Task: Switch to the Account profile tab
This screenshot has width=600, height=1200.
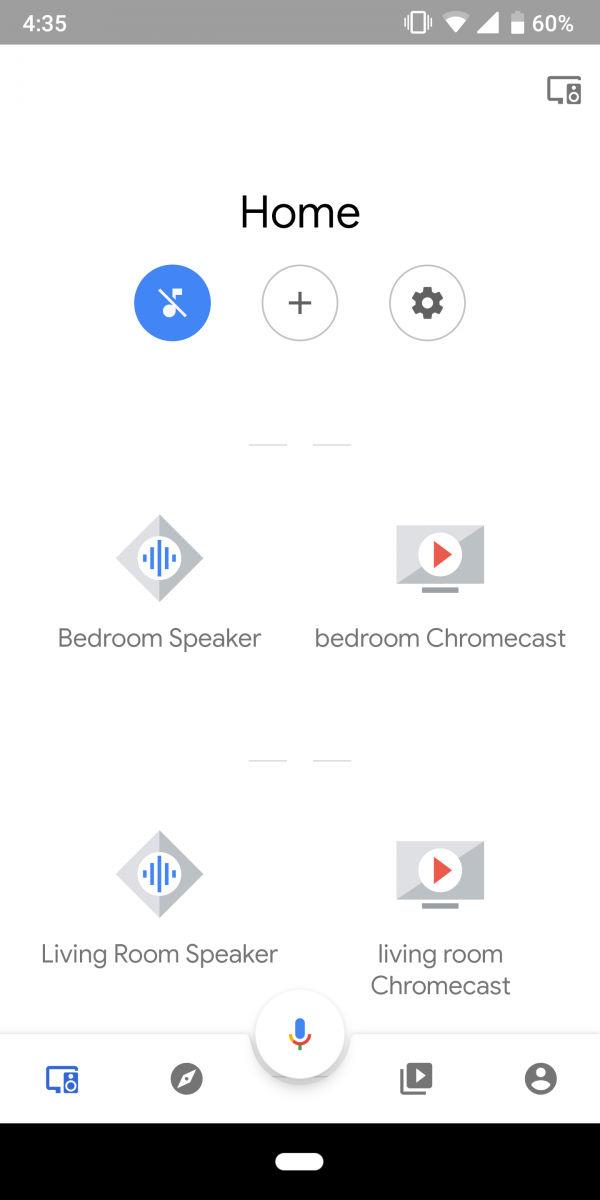Action: (541, 1078)
